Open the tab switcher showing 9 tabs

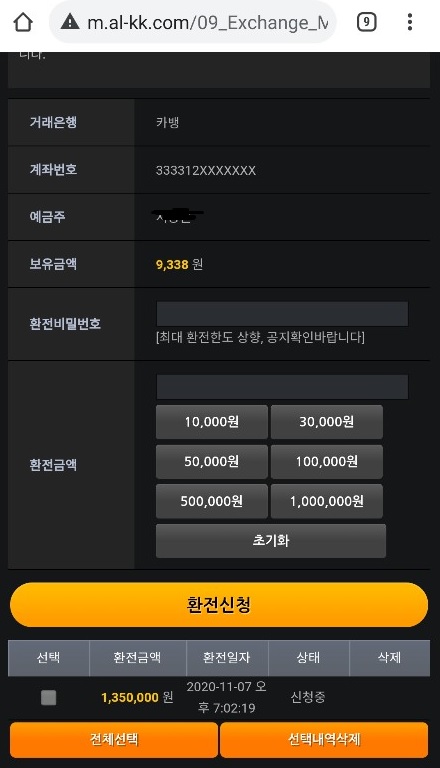click(366, 23)
